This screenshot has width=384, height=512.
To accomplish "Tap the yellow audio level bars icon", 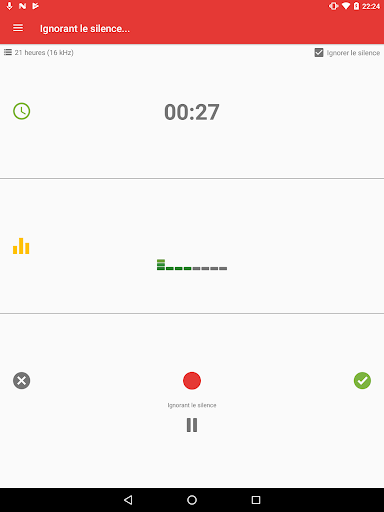I will coord(21,246).
